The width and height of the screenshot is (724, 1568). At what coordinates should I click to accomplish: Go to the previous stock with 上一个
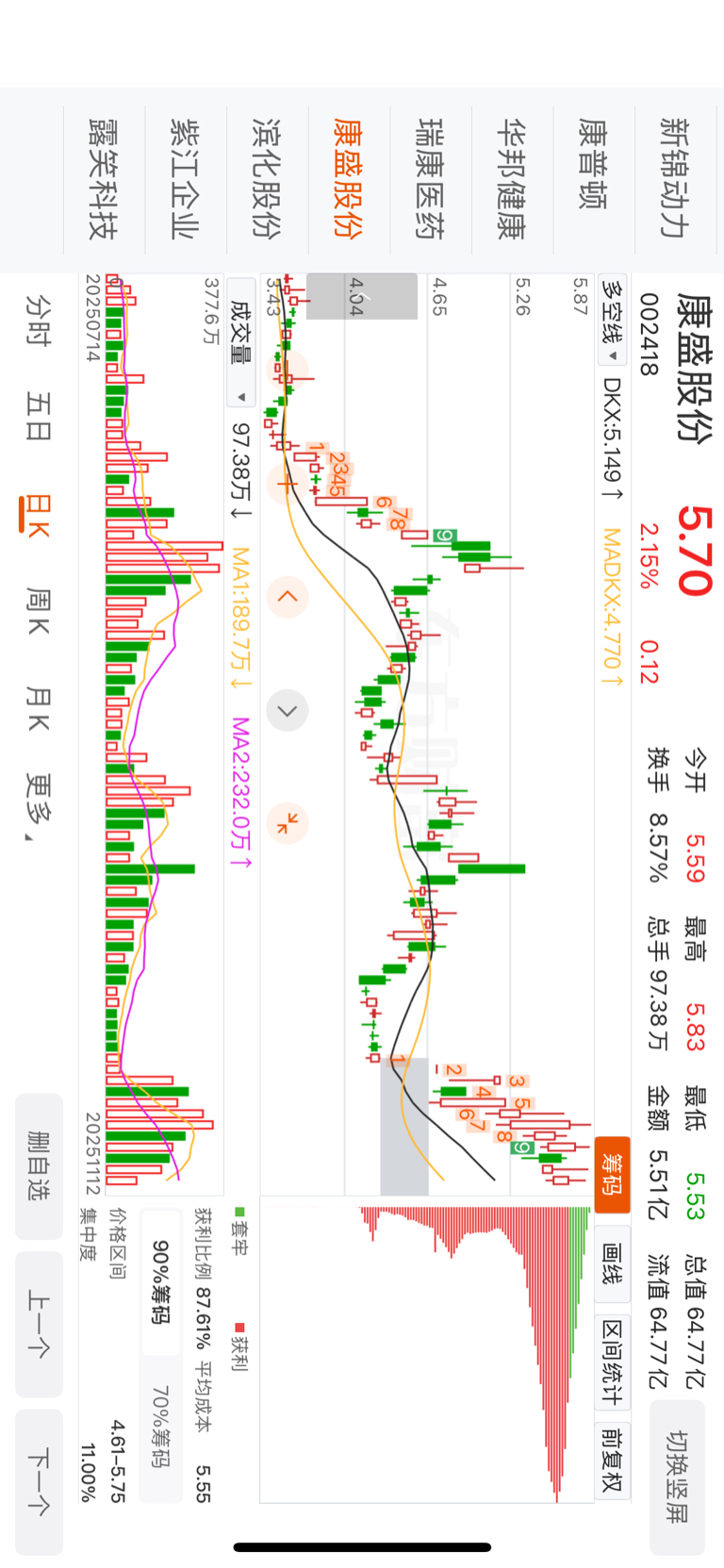[39, 1324]
